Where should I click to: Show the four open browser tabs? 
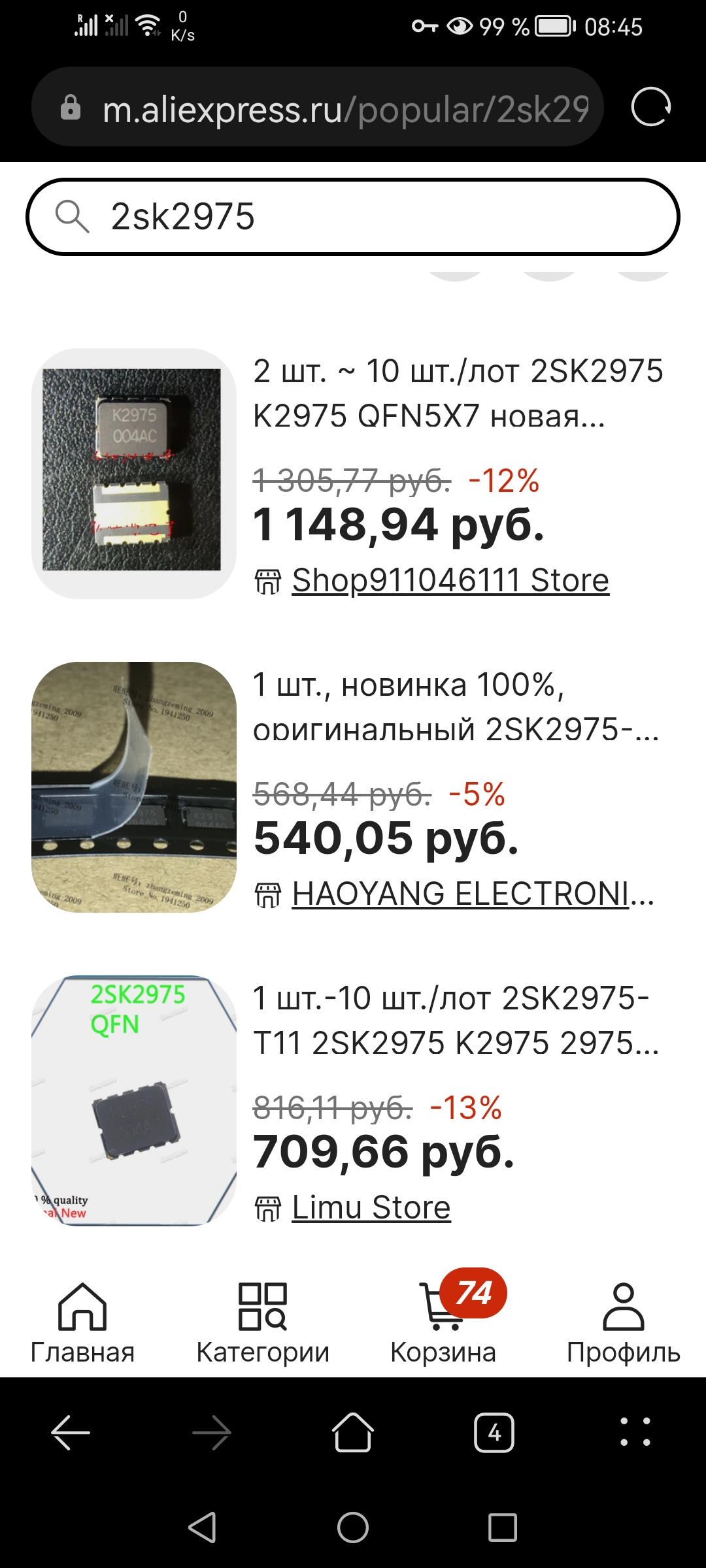pyautogui.click(x=494, y=1433)
